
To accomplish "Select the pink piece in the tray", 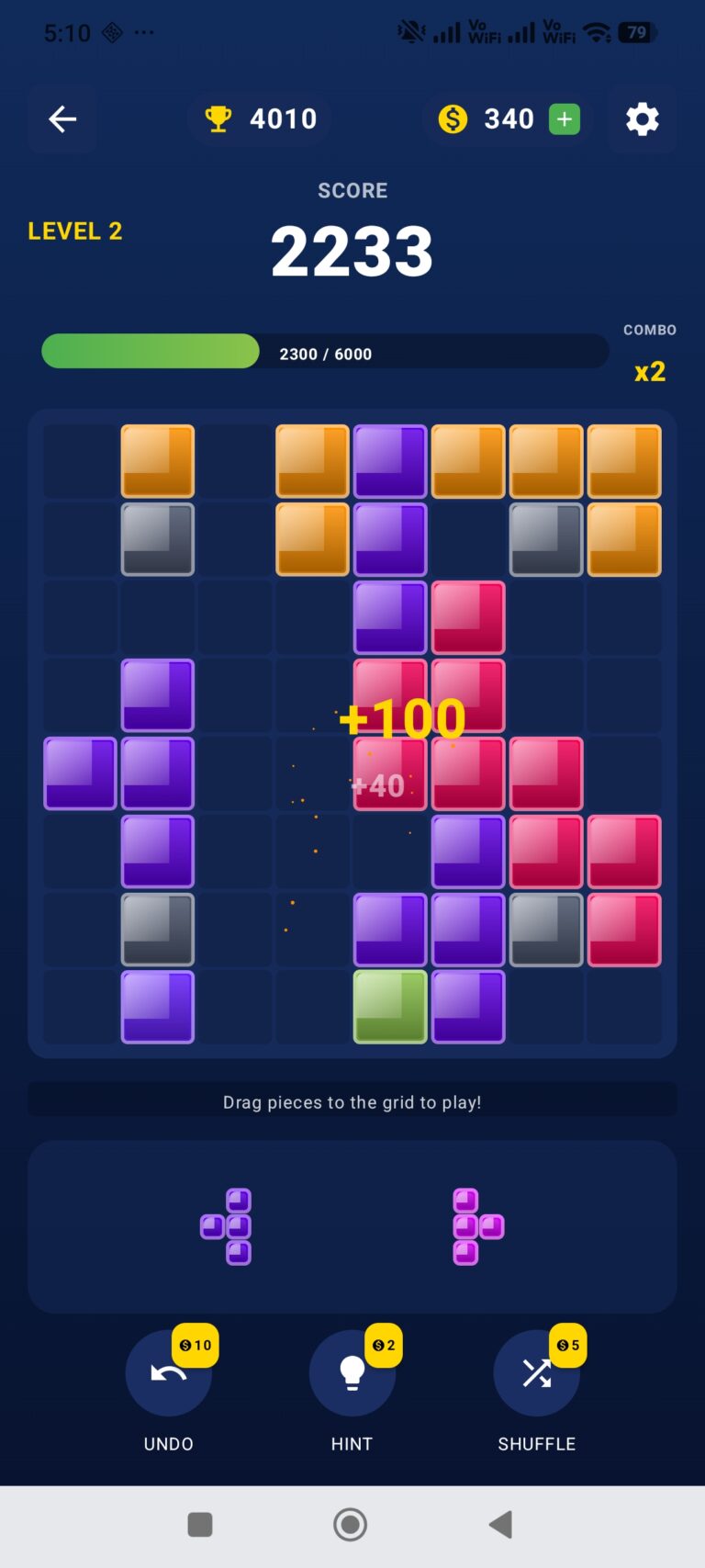I will coord(478,1226).
